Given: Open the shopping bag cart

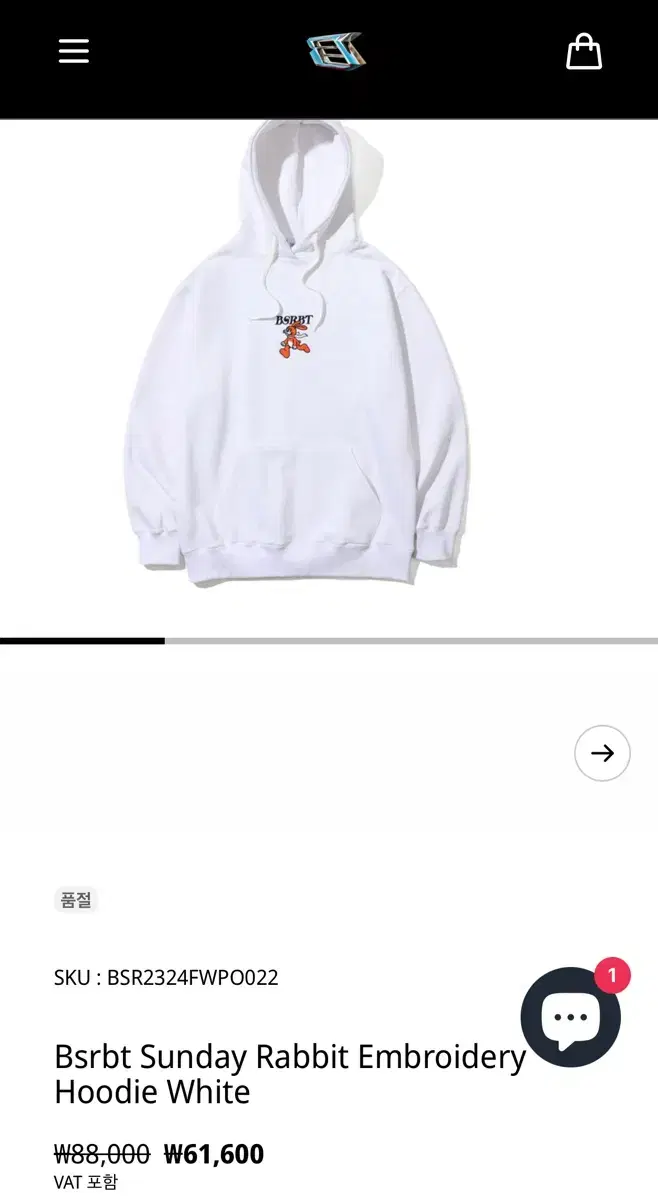Looking at the screenshot, I should click(x=584, y=51).
